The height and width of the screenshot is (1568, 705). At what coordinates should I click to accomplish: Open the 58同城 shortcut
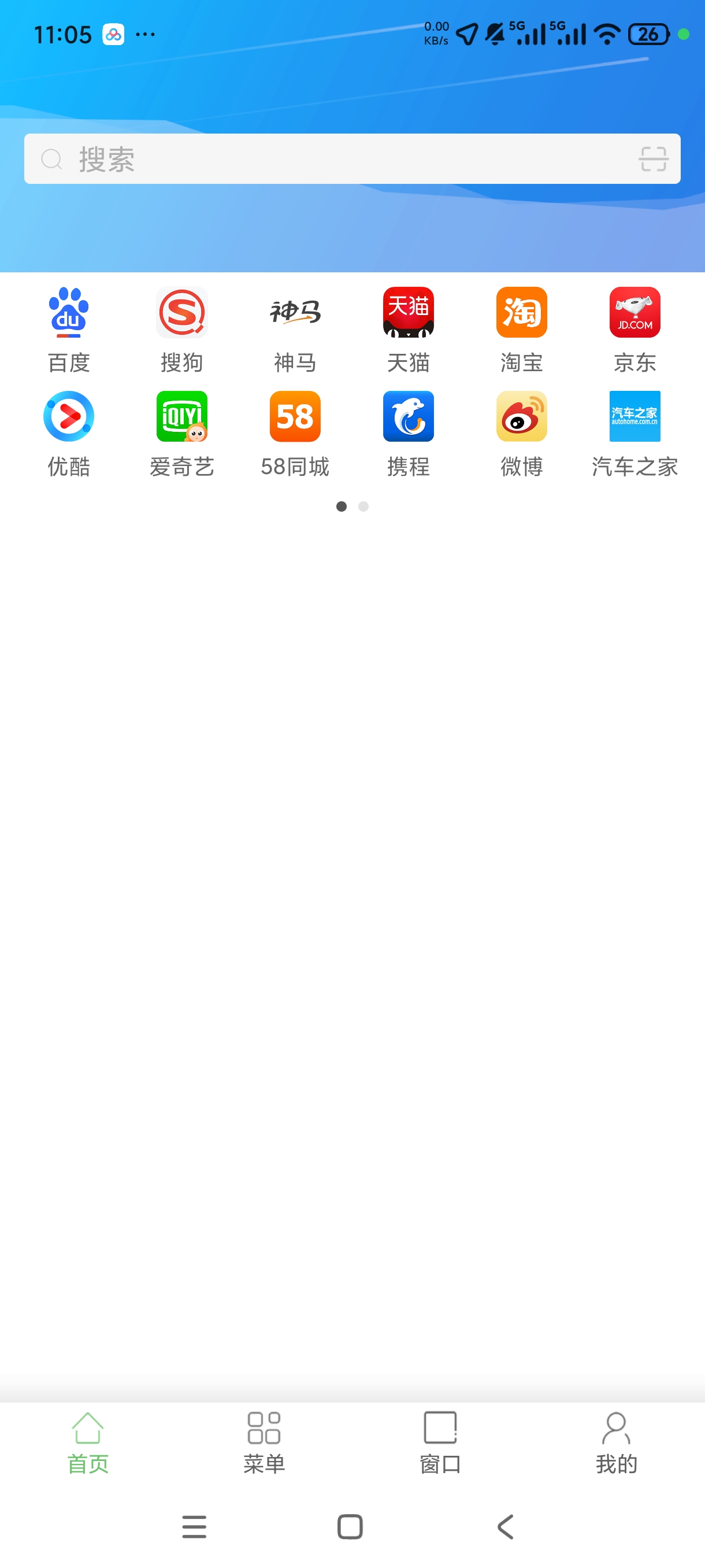point(295,434)
